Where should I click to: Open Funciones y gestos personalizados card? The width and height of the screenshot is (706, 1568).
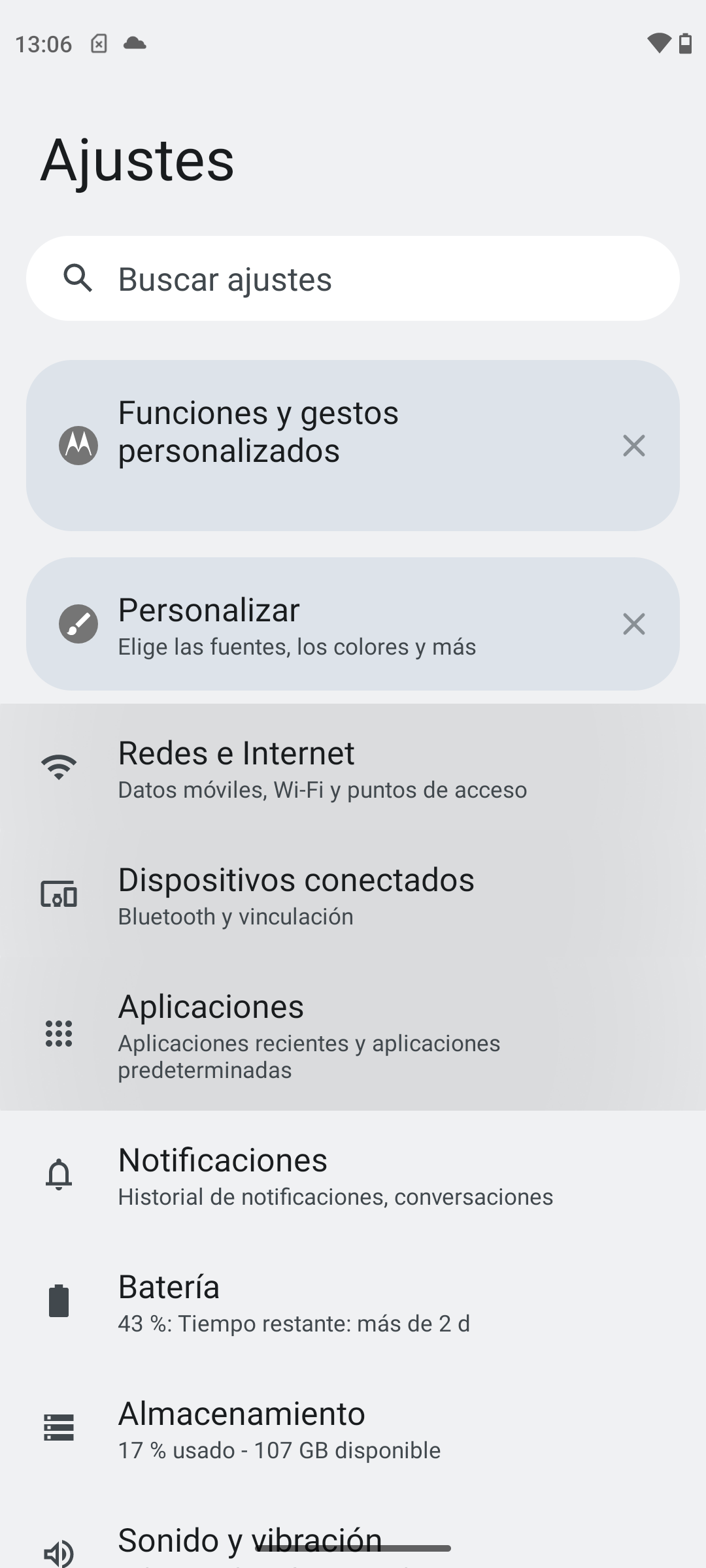pyautogui.click(x=314, y=445)
